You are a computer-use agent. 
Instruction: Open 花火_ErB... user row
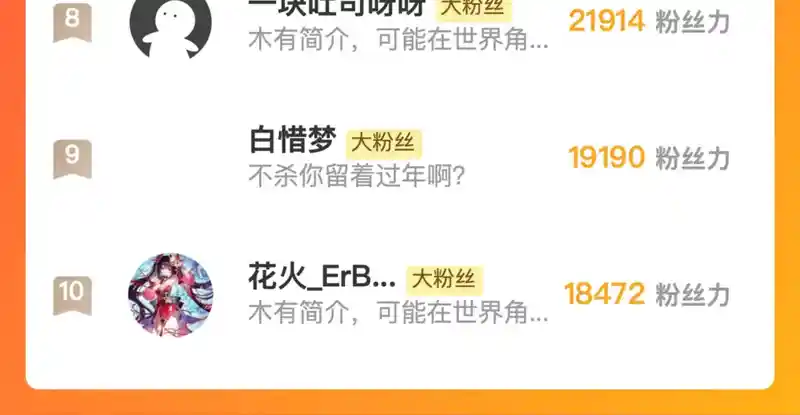coord(398,294)
